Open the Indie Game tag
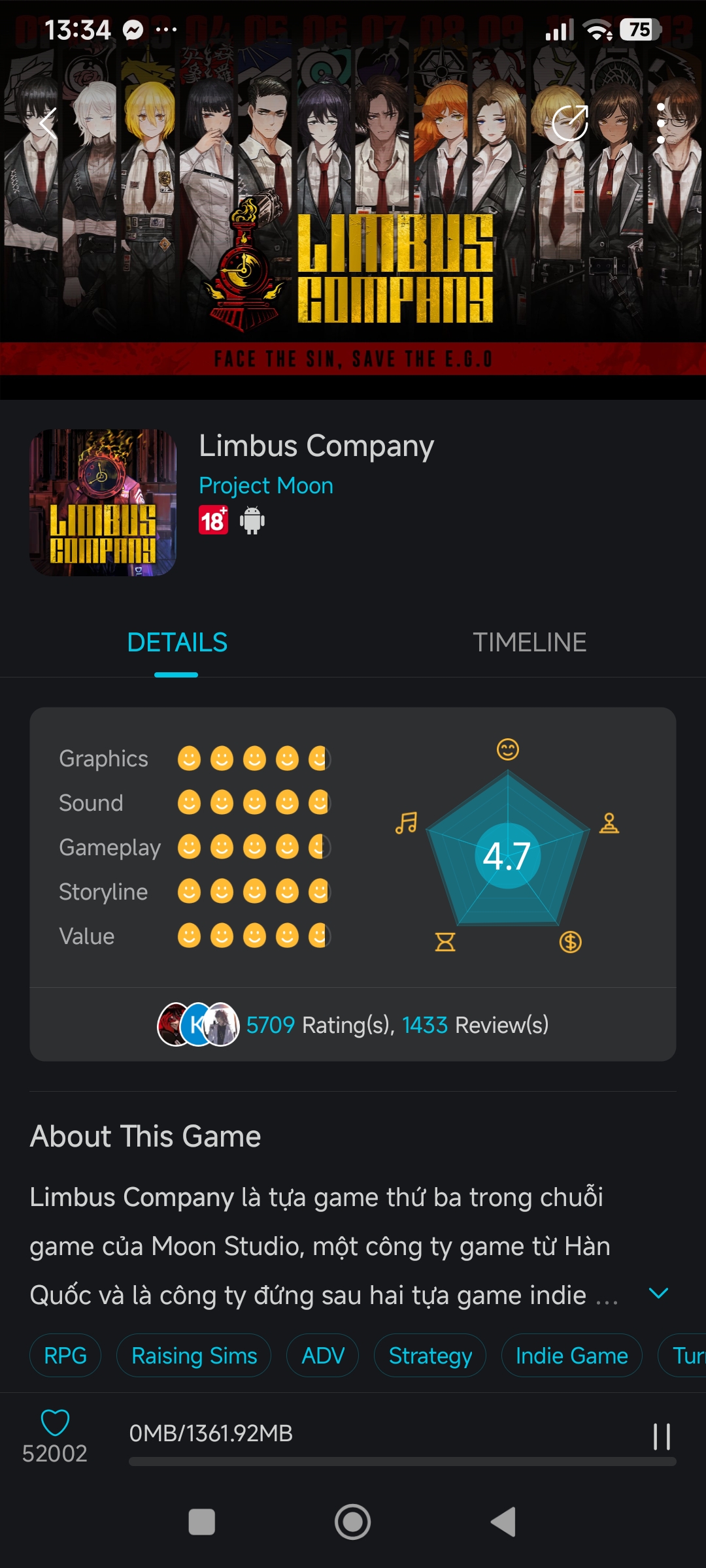The width and height of the screenshot is (706, 1568). point(572,1355)
